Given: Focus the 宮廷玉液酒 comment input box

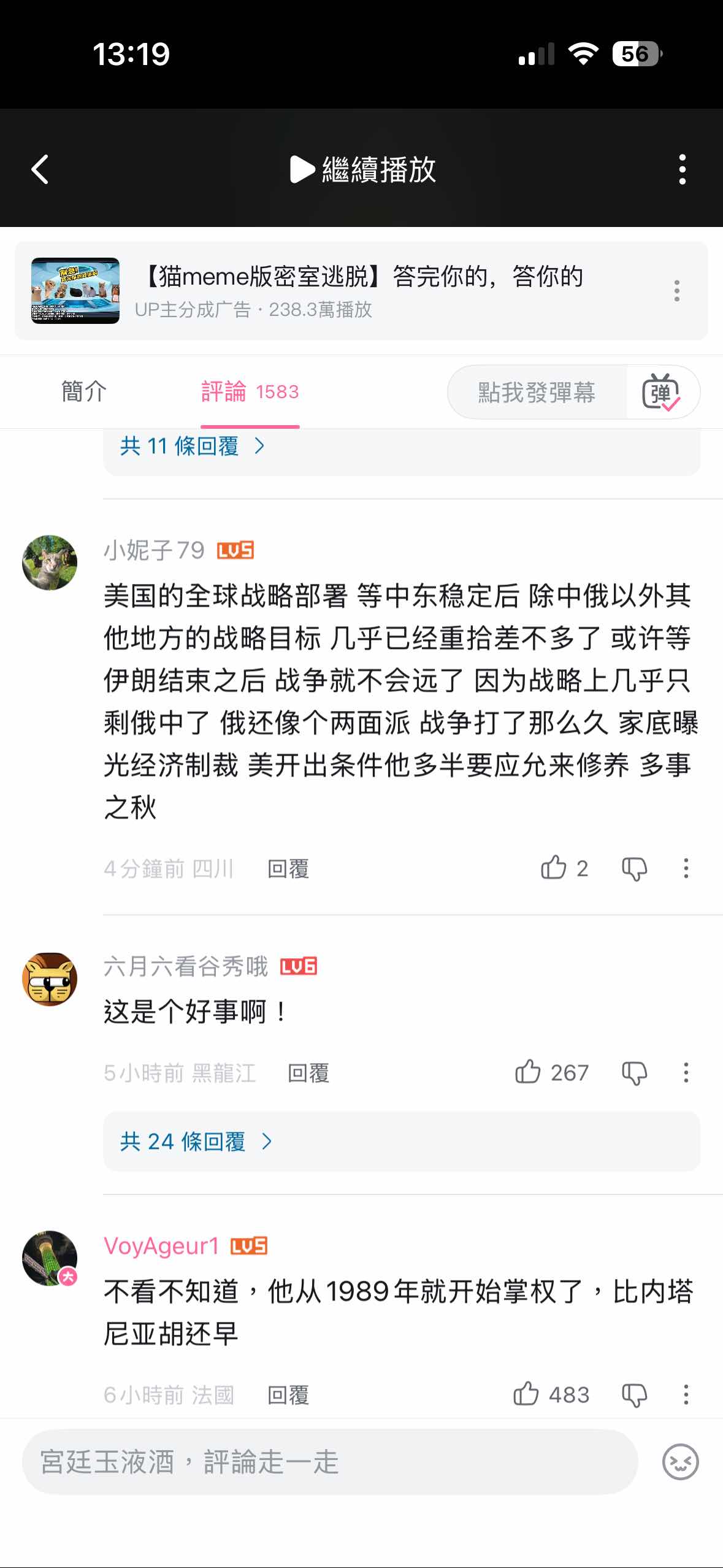Looking at the screenshot, I should click(x=329, y=1462).
